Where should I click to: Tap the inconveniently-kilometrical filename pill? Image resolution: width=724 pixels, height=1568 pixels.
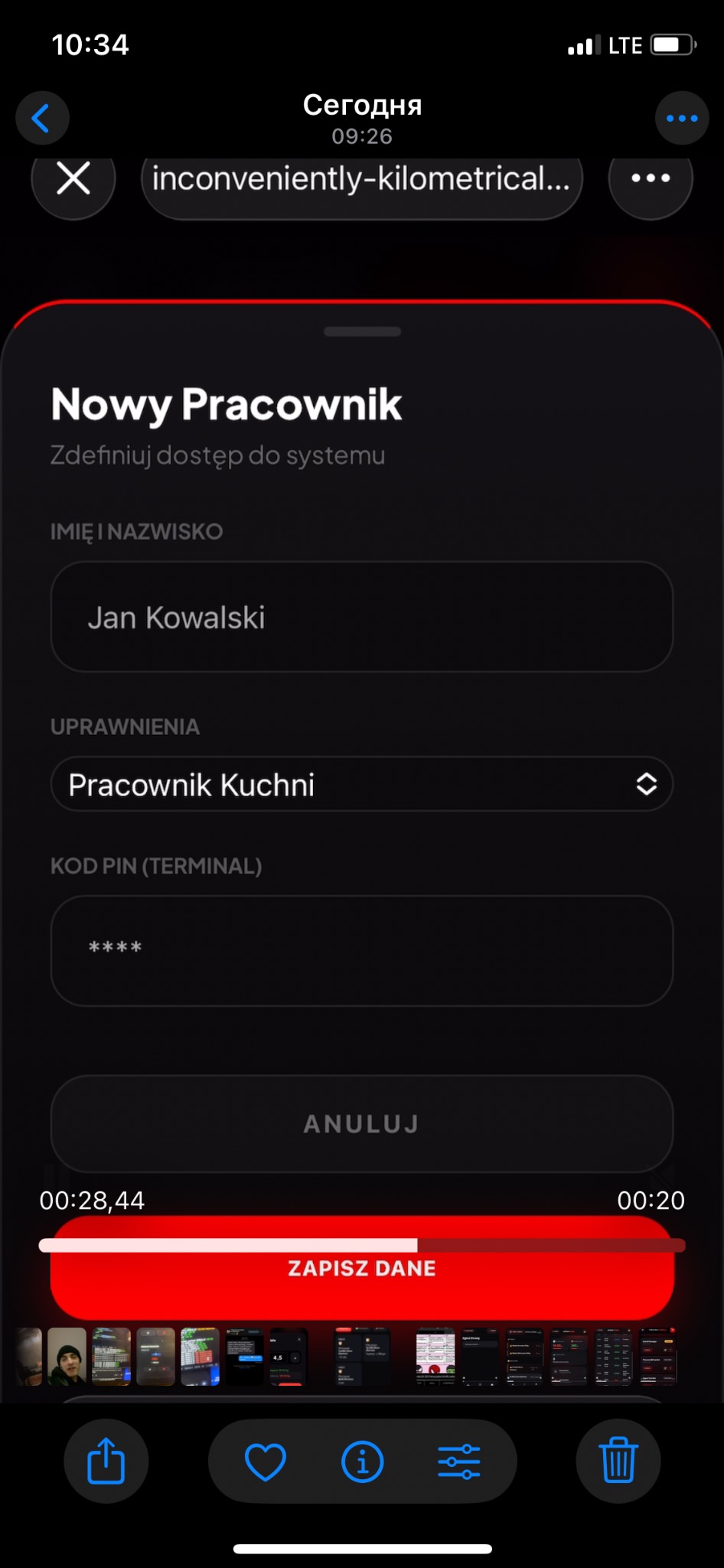(361, 178)
